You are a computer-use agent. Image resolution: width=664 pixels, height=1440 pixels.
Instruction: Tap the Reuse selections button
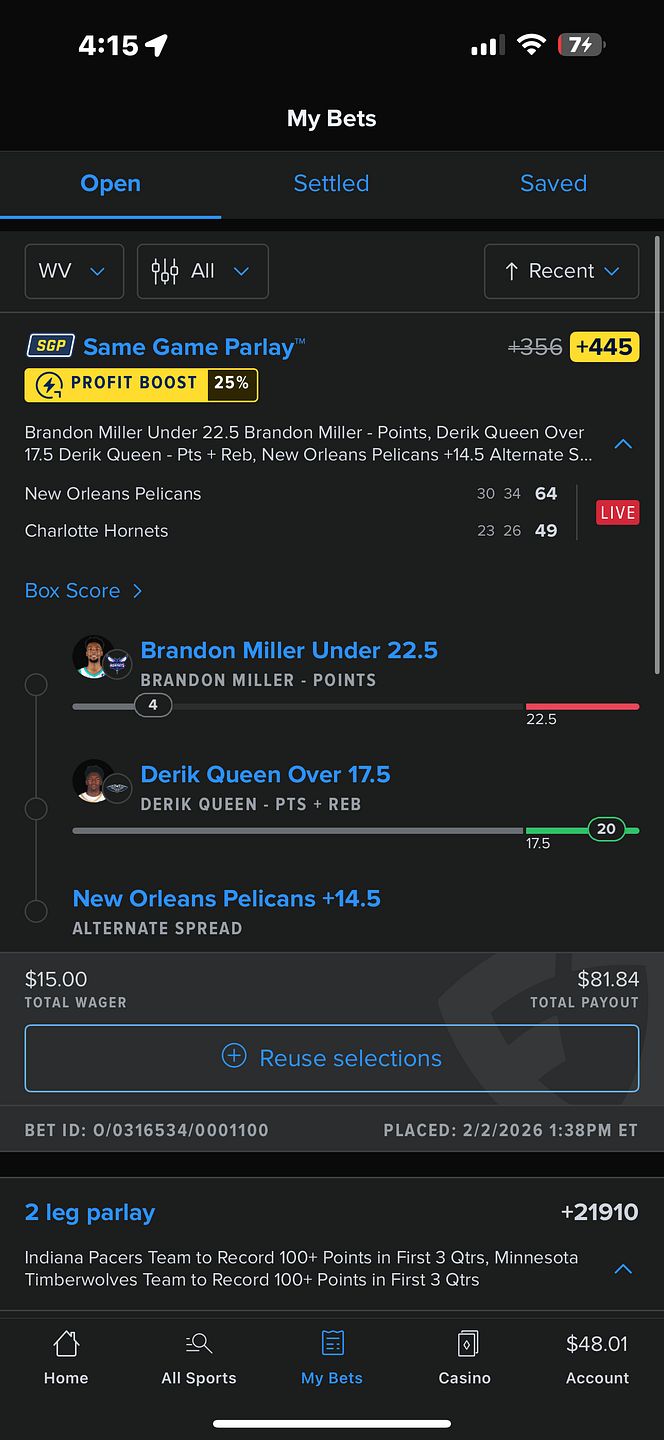(x=332, y=1058)
